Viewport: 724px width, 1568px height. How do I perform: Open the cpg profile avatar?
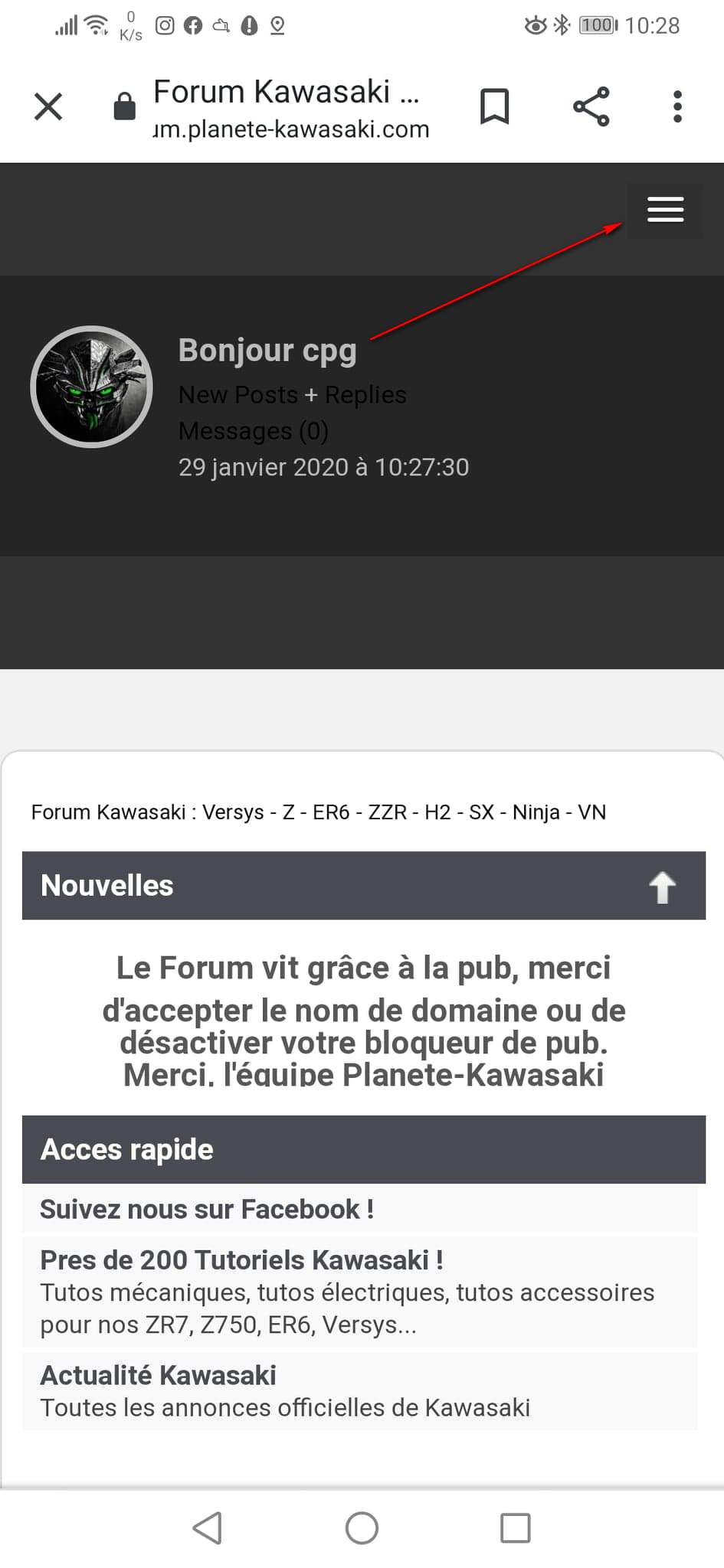pyautogui.click(x=91, y=387)
